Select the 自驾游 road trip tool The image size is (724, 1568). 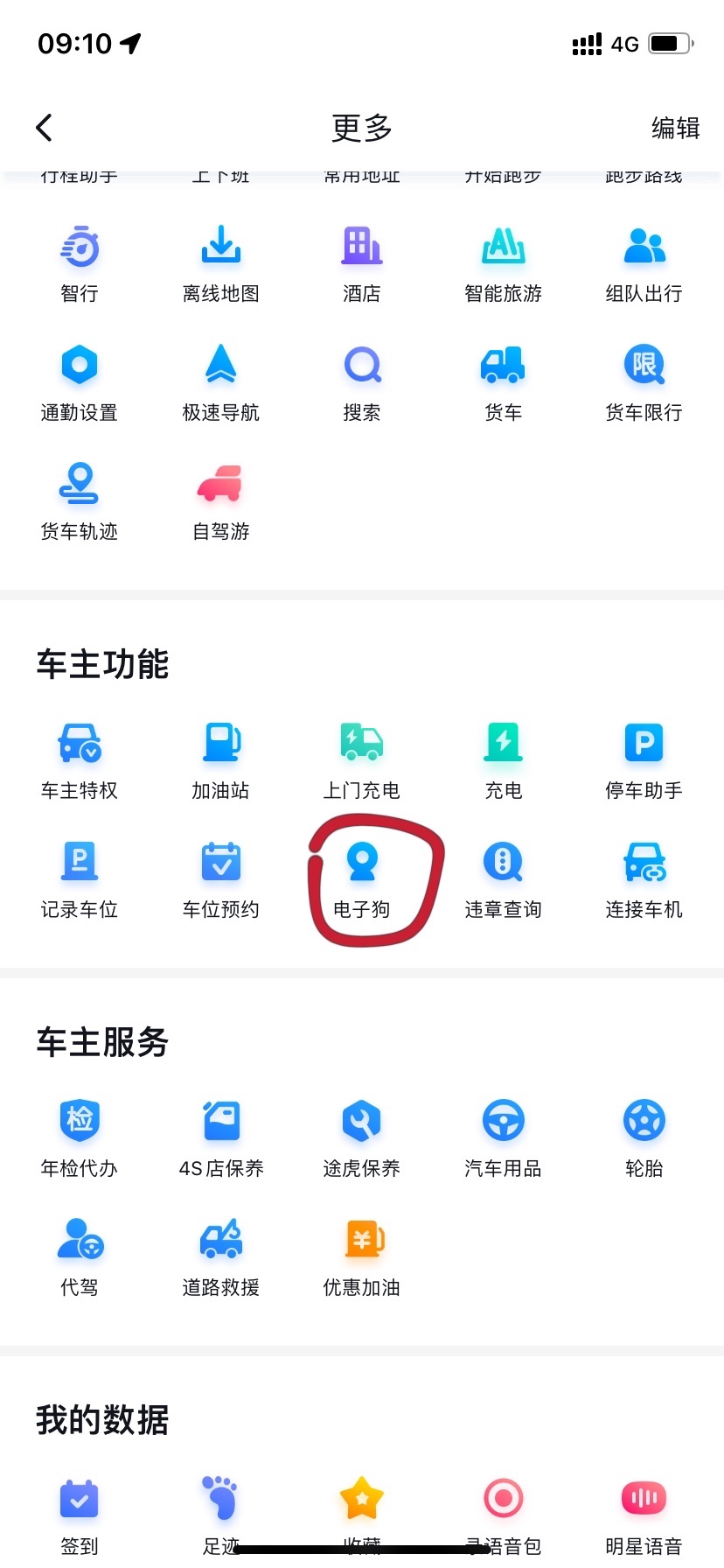pyautogui.click(x=220, y=500)
